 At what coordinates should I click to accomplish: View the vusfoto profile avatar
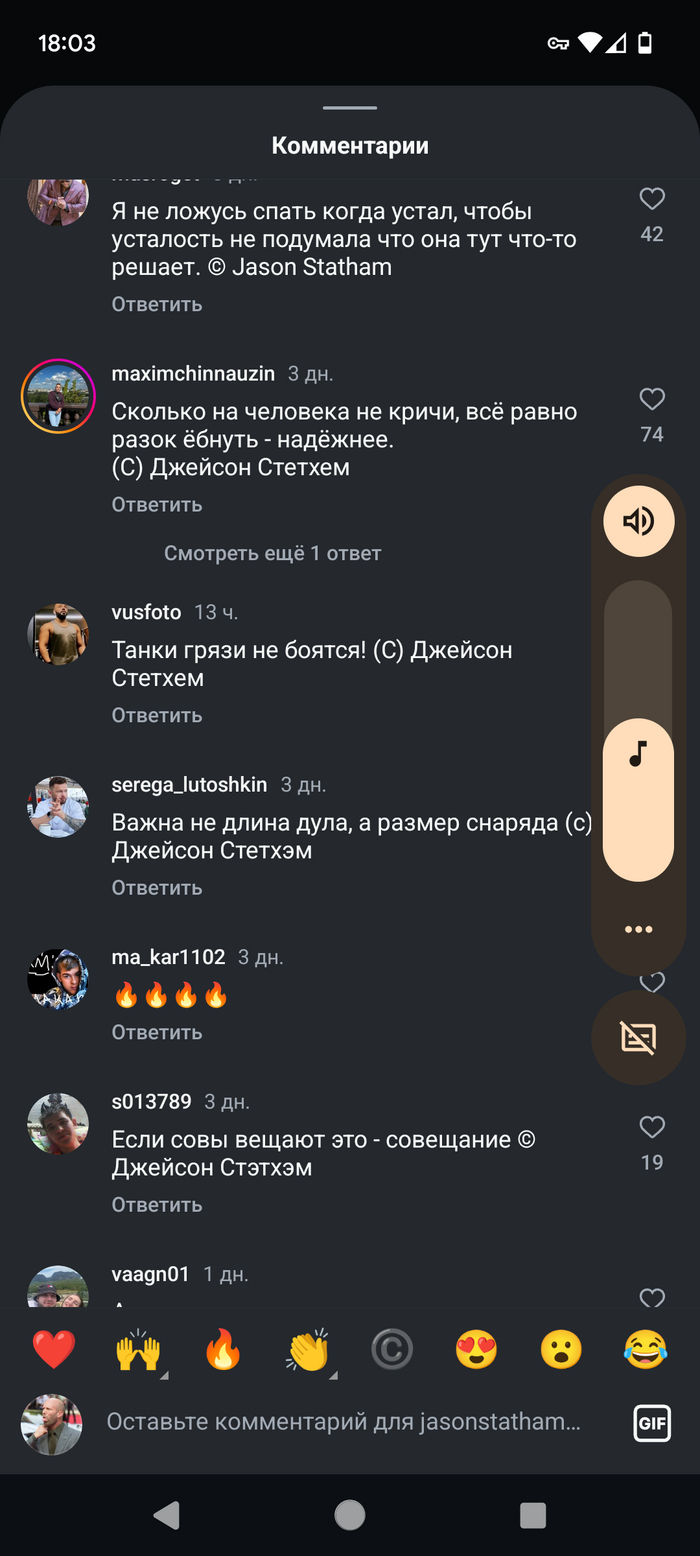click(x=58, y=634)
